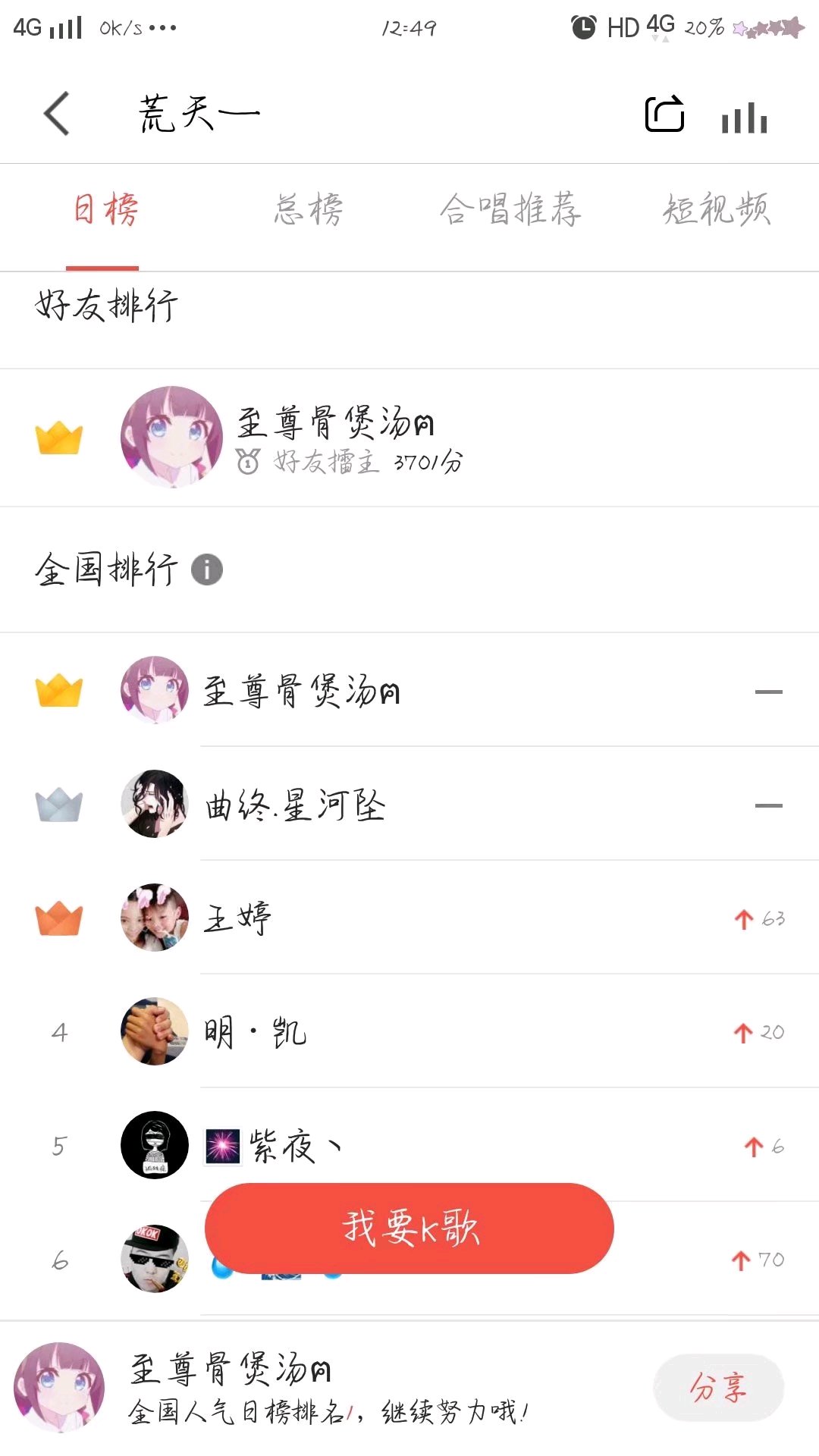819x1456 pixels.
Task: Open 明·凯's entry
Action: [x=255, y=1032]
